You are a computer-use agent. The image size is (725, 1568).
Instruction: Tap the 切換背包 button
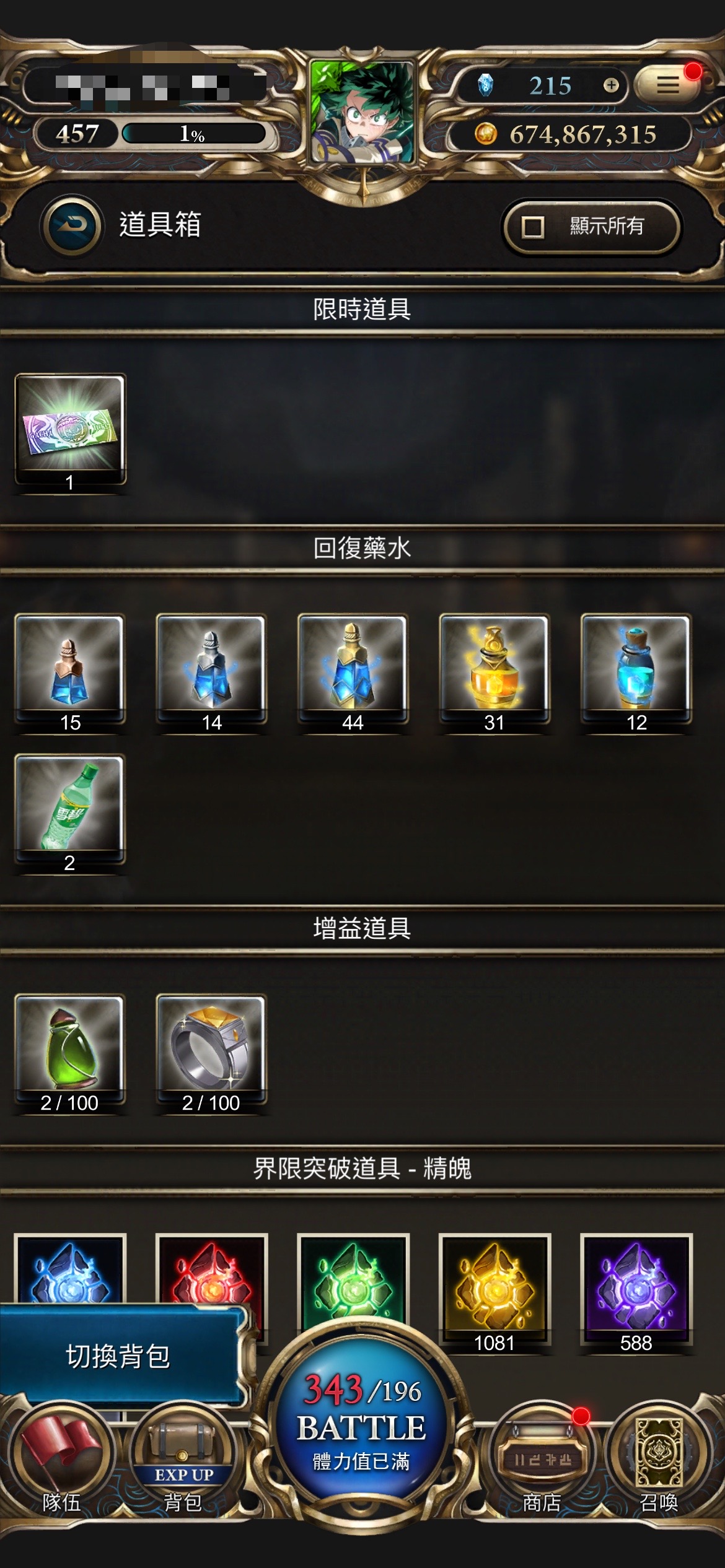(119, 1356)
